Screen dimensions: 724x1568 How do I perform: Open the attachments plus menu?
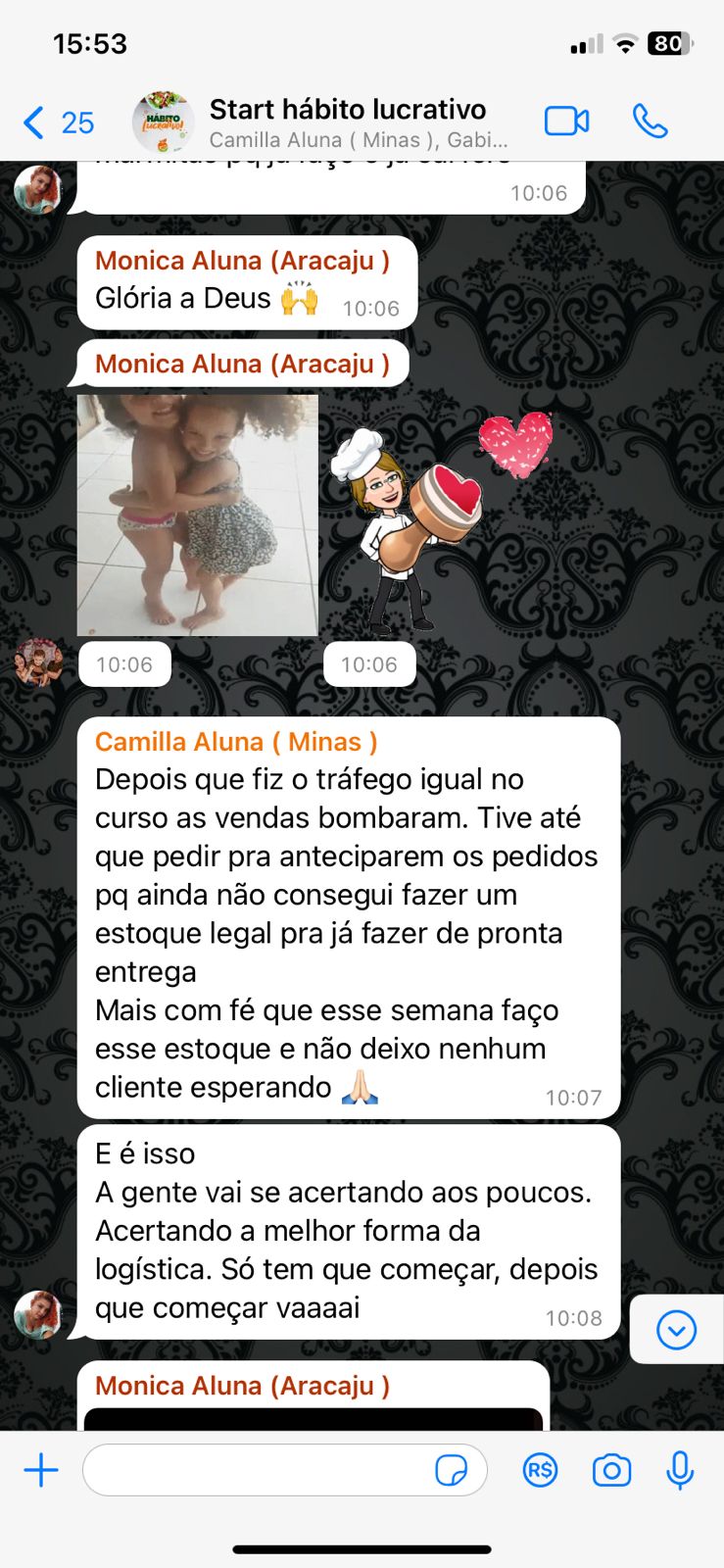(41, 1470)
